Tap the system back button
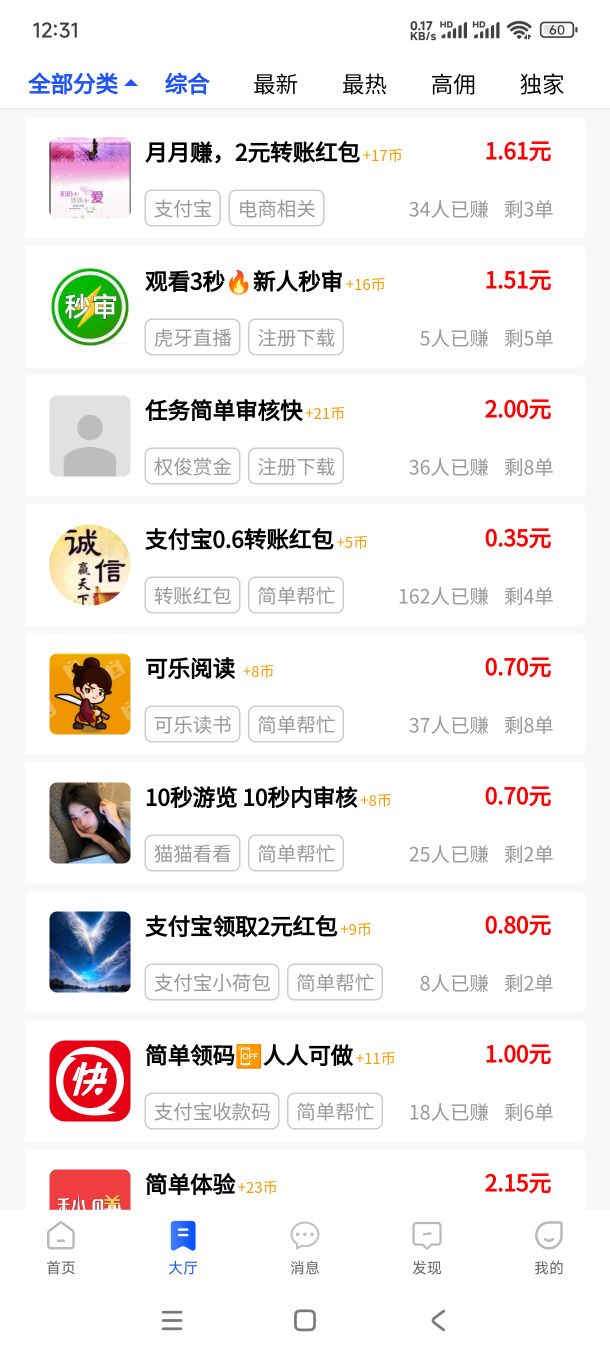 tap(438, 1320)
